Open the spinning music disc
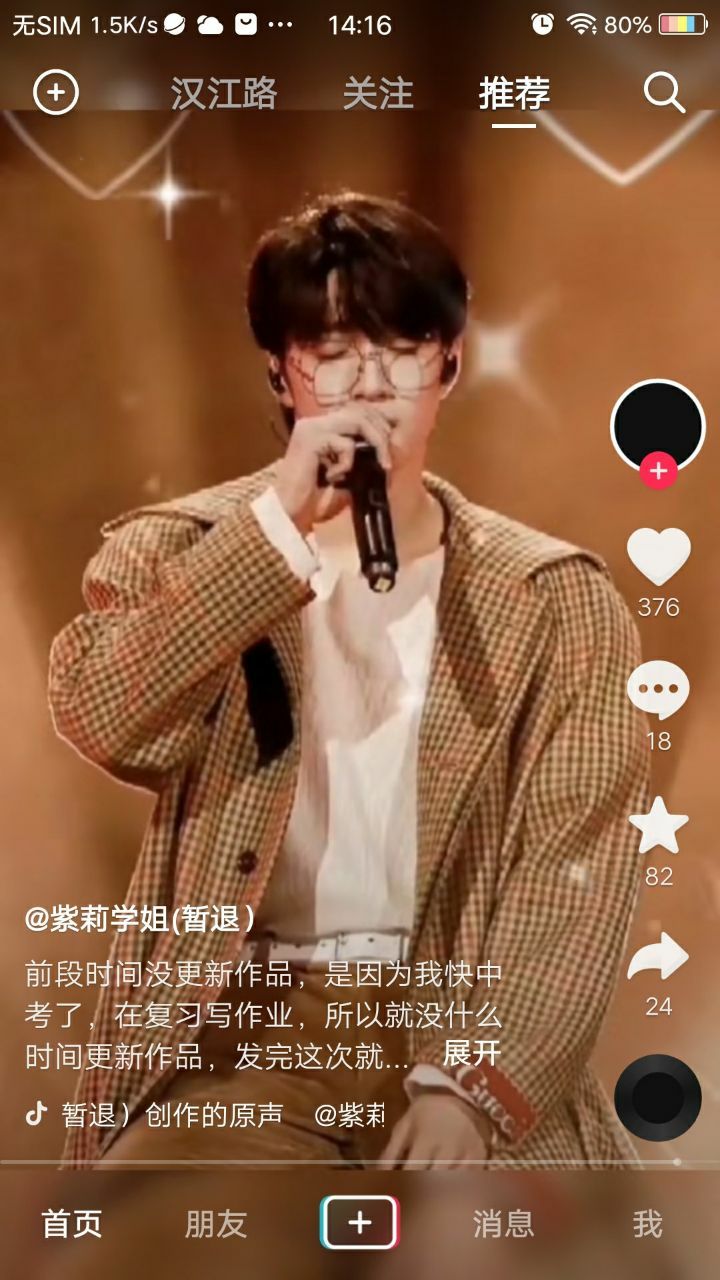This screenshot has width=720, height=1280. coord(657,1098)
